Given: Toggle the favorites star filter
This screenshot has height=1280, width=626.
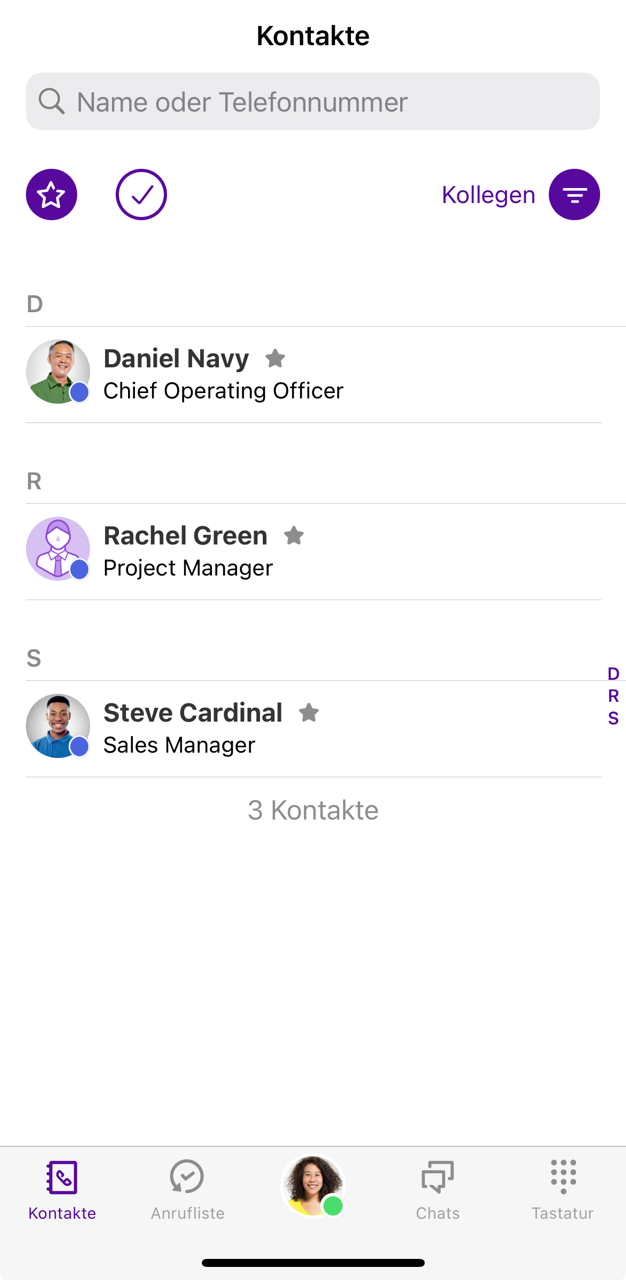Looking at the screenshot, I should tap(51, 195).
